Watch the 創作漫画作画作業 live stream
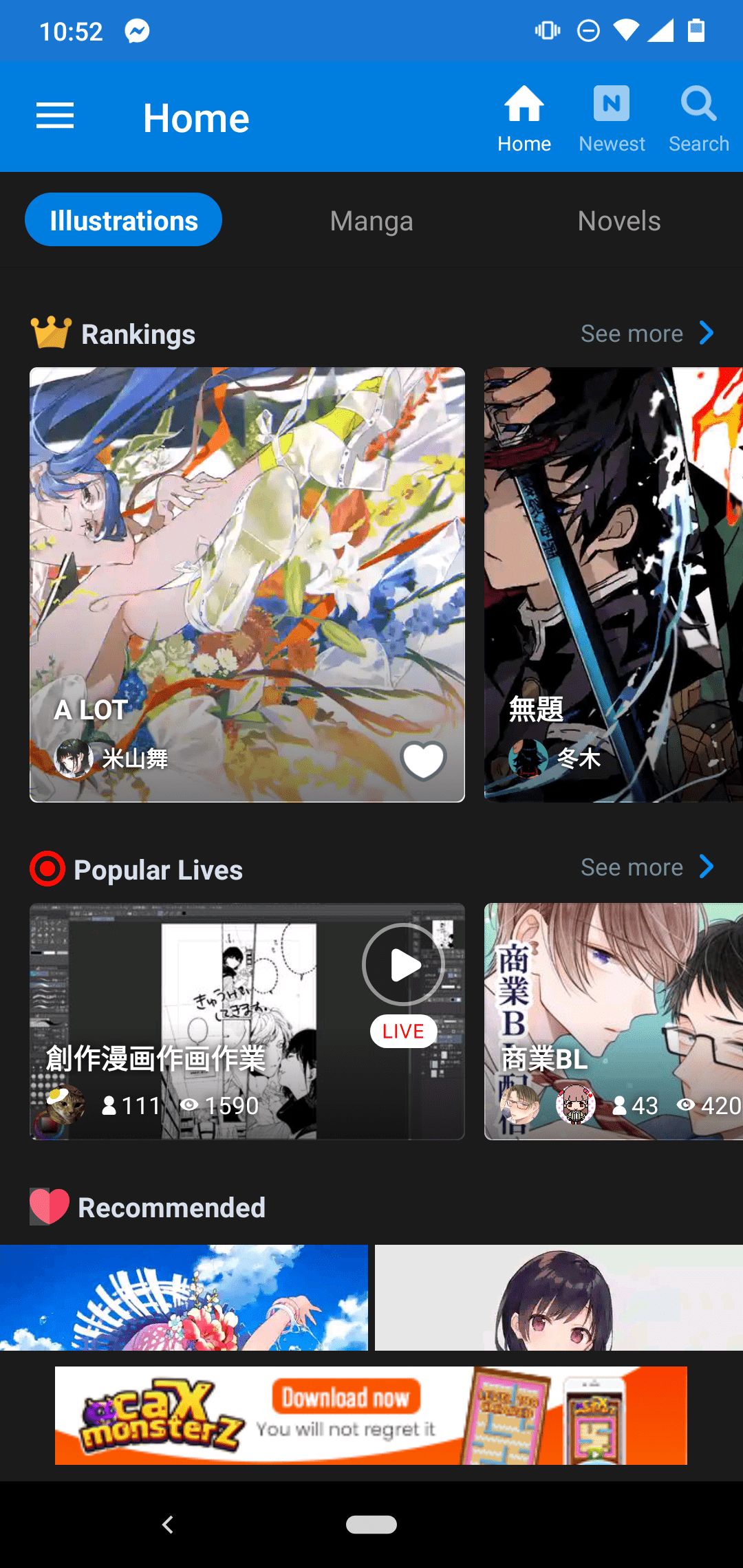The width and height of the screenshot is (743, 1568). (x=247, y=1021)
